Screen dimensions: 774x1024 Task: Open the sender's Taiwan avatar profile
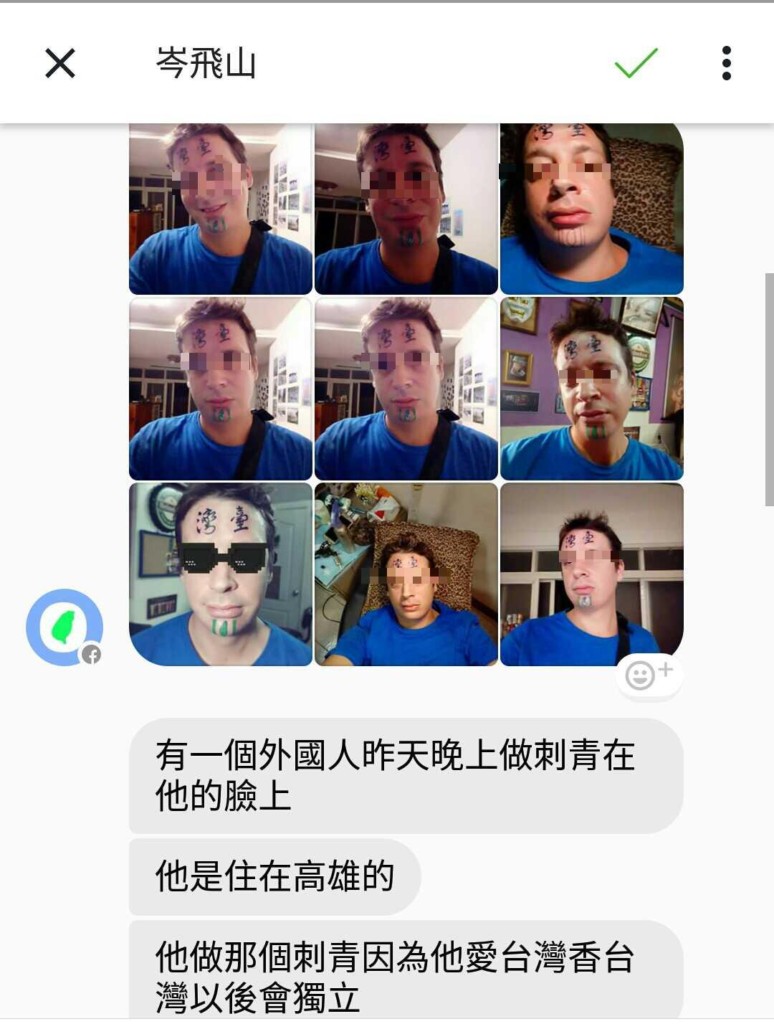64,627
